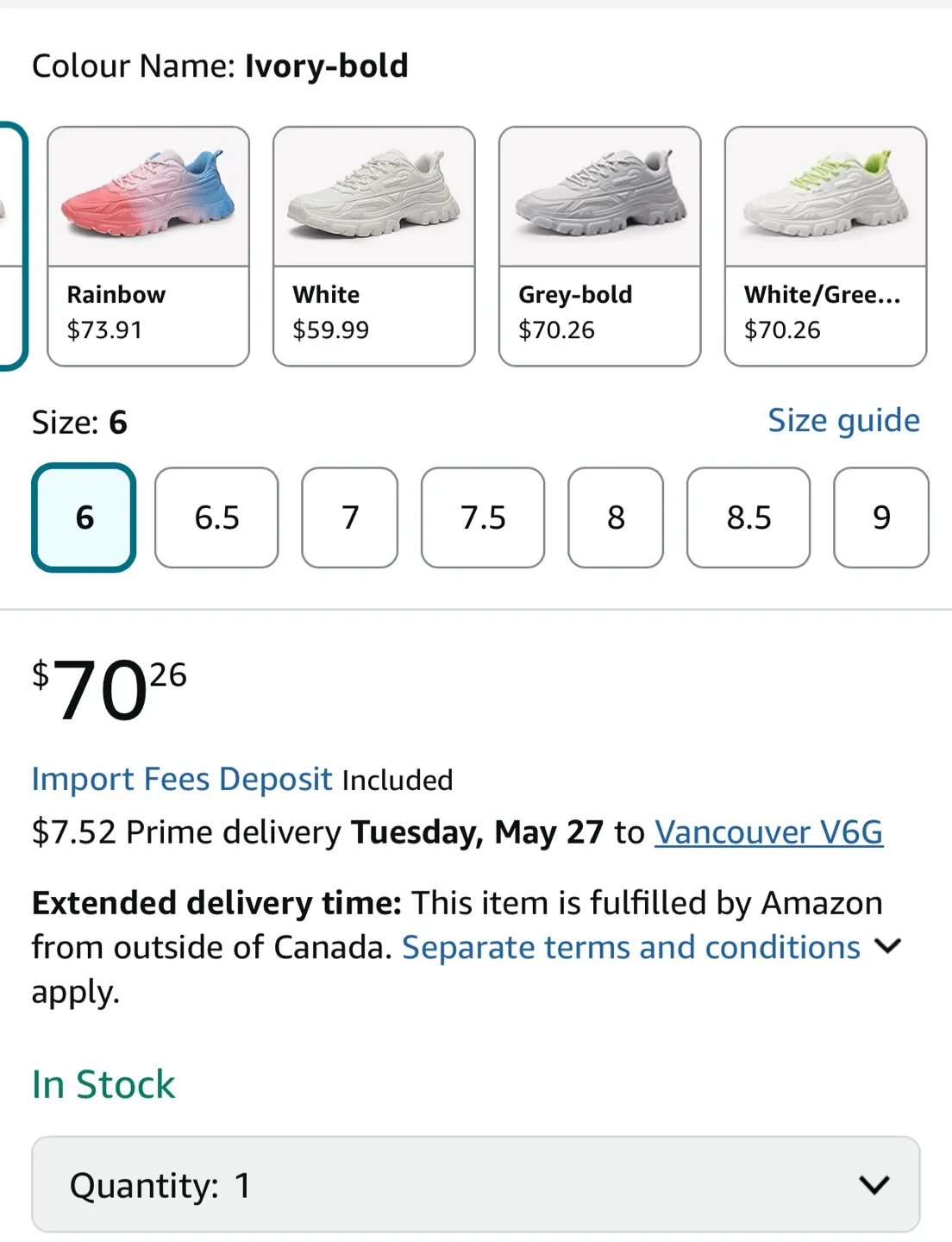The height and width of the screenshot is (1242, 952).
Task: Pick the Grey-bold colour variant
Action: [599, 244]
